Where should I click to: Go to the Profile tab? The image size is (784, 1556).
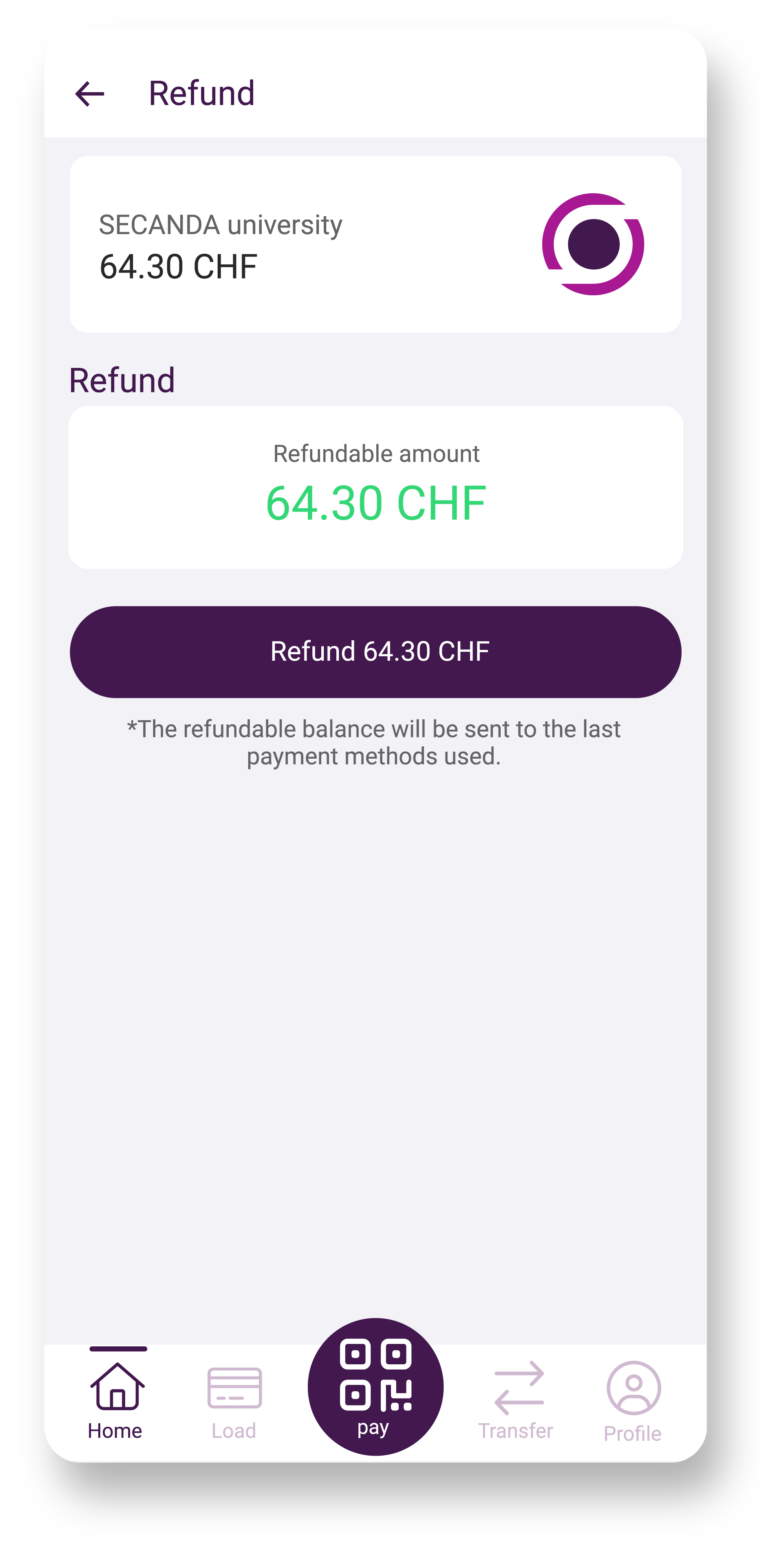(x=633, y=1401)
